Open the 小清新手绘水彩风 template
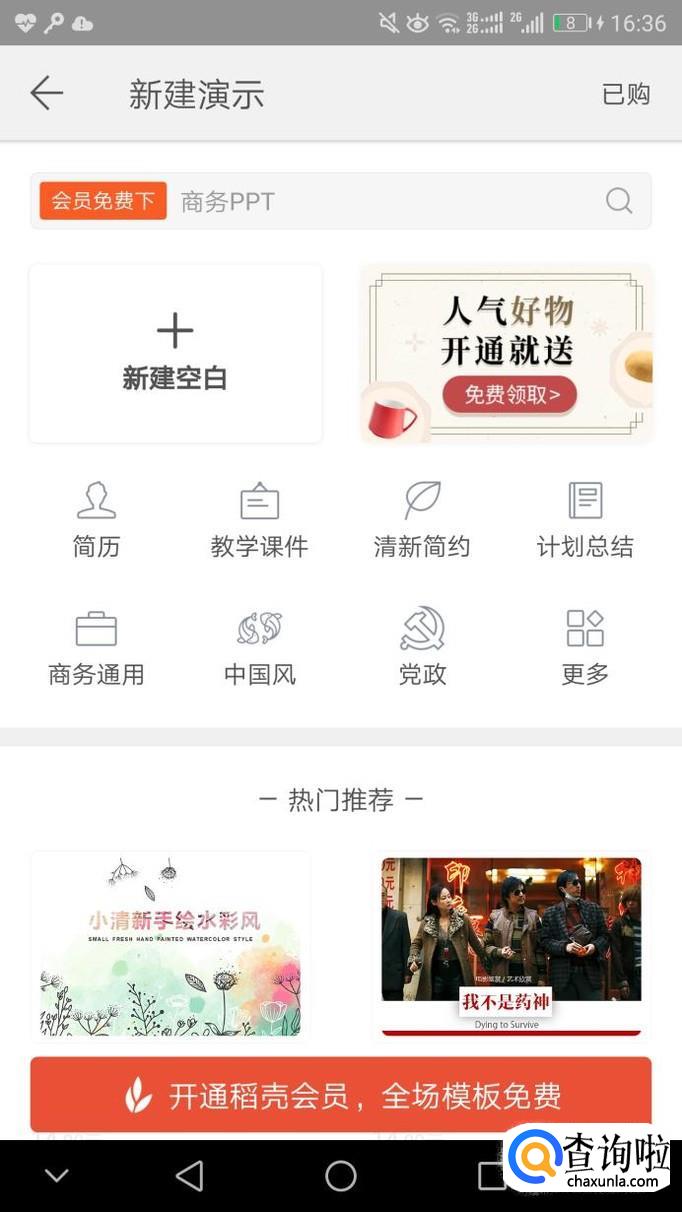 (x=170, y=946)
